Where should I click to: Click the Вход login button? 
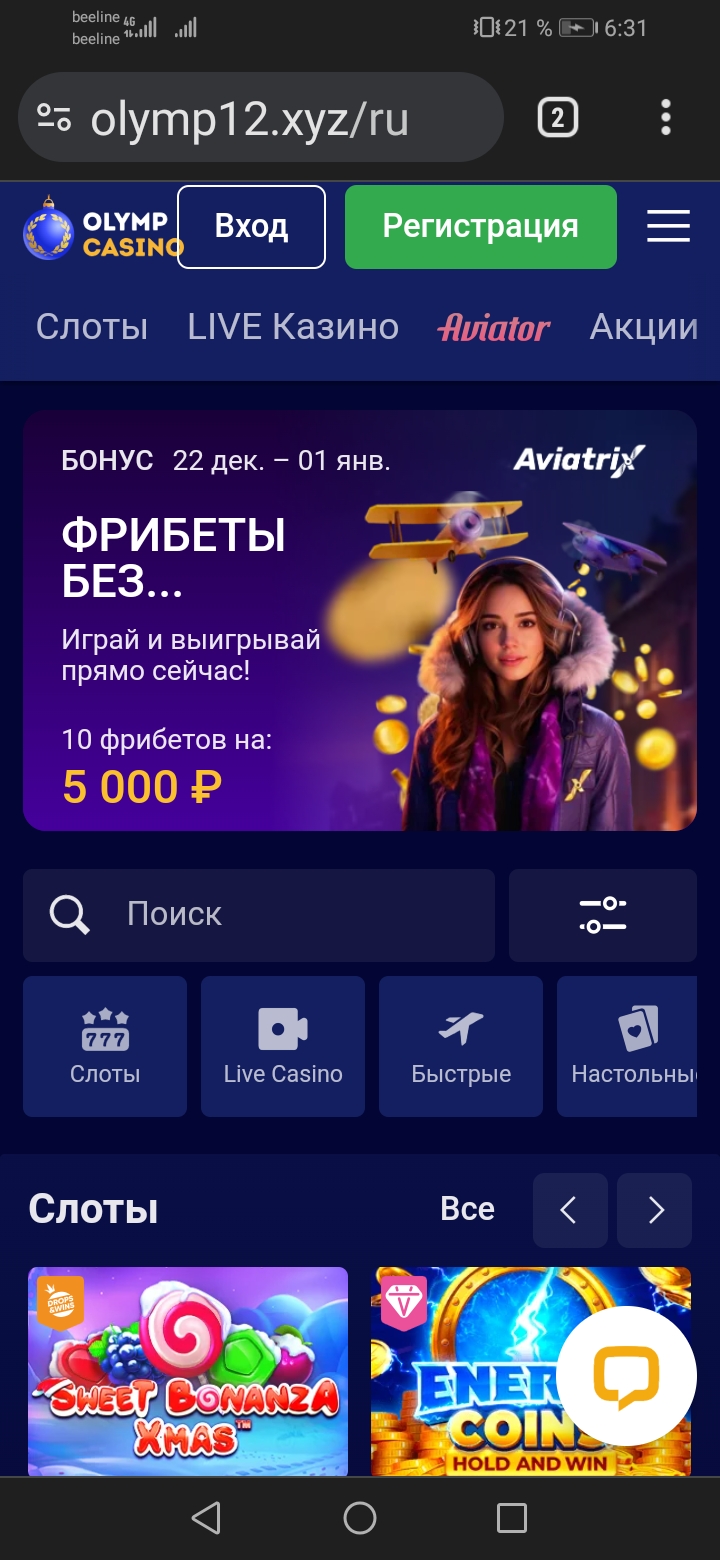click(x=251, y=227)
